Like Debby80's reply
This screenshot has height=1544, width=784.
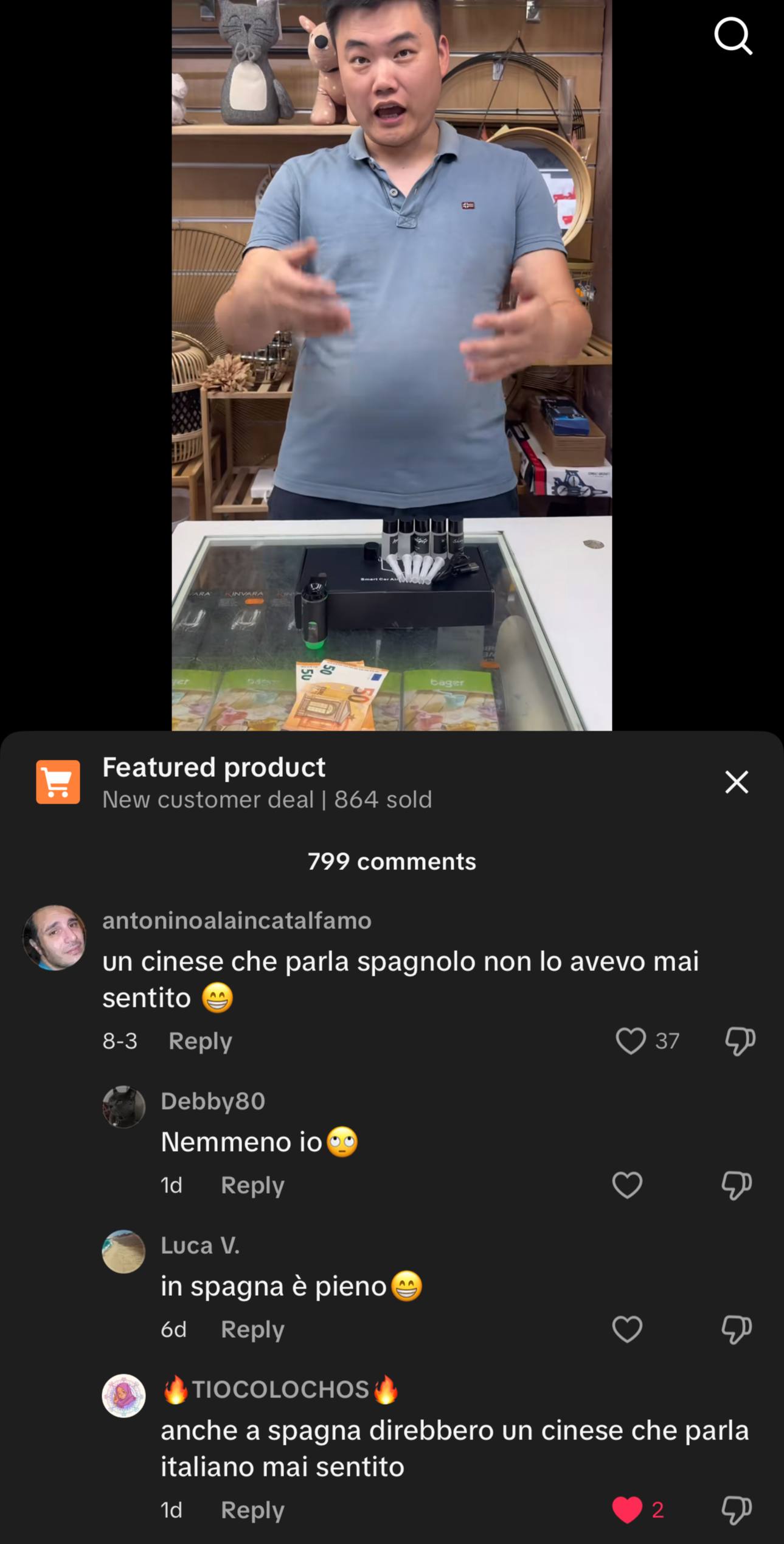pyautogui.click(x=627, y=1185)
